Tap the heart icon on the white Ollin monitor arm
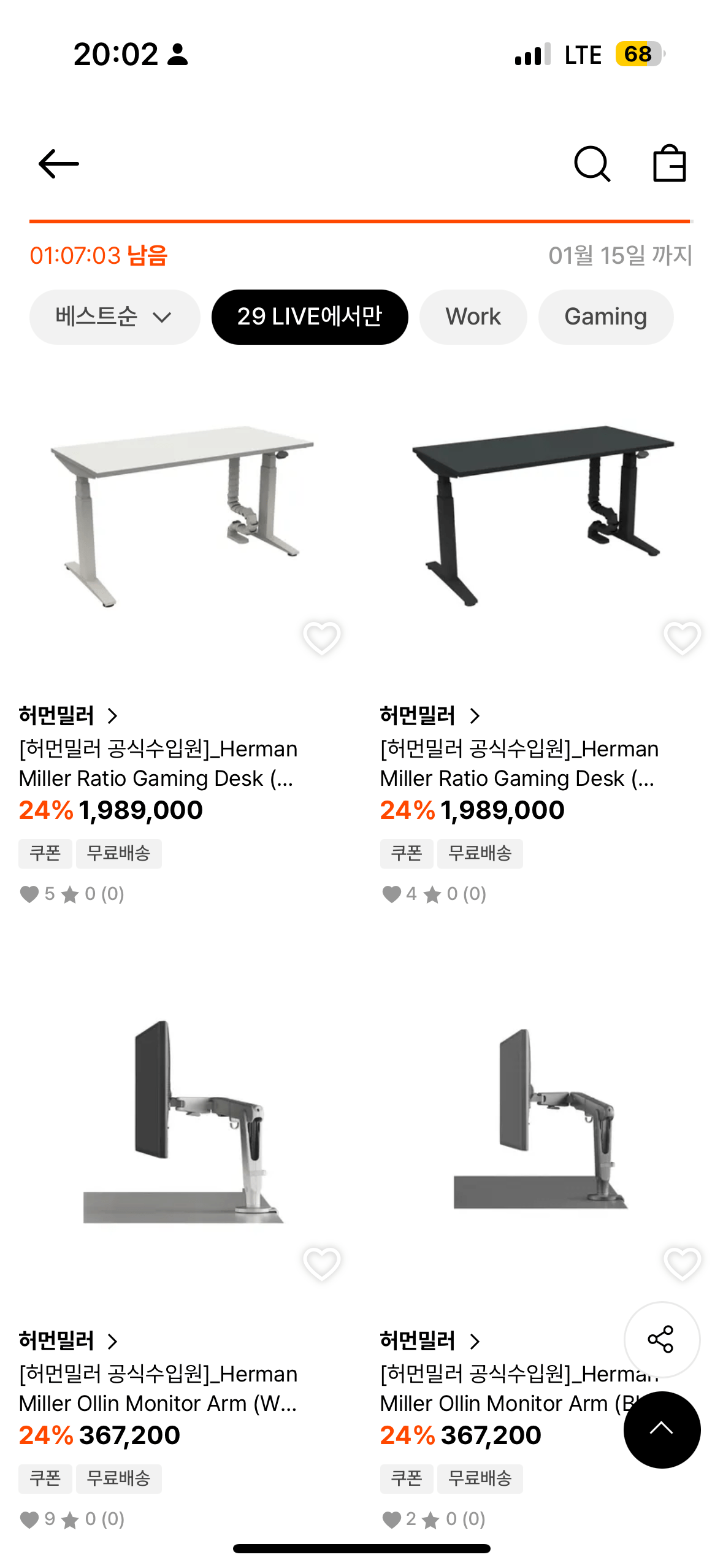The image size is (723, 1568). 321,1265
